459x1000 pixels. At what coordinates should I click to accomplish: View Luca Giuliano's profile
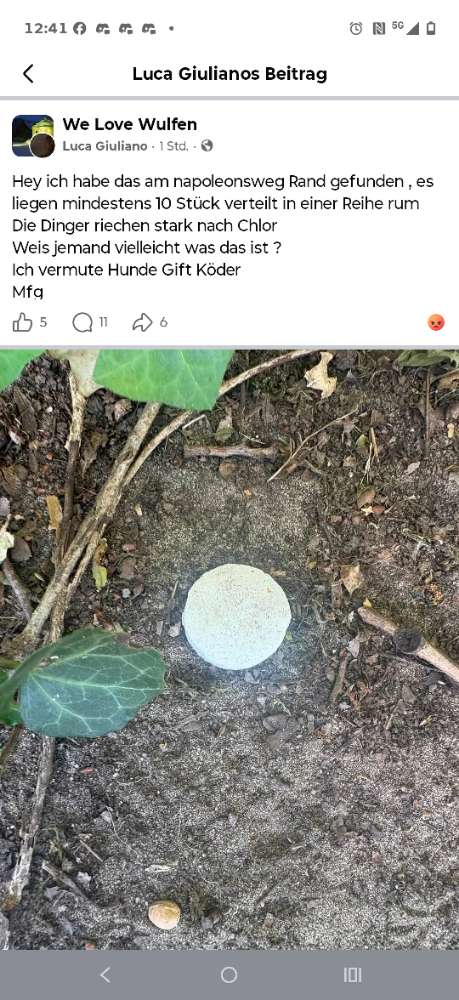(105, 146)
